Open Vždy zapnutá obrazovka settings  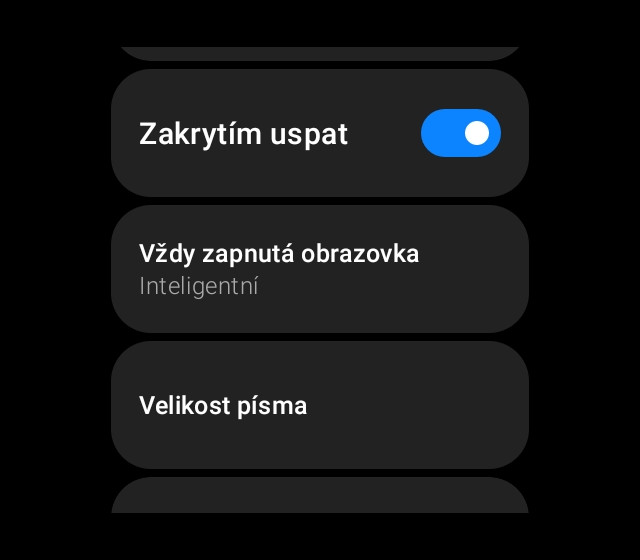[319, 269]
